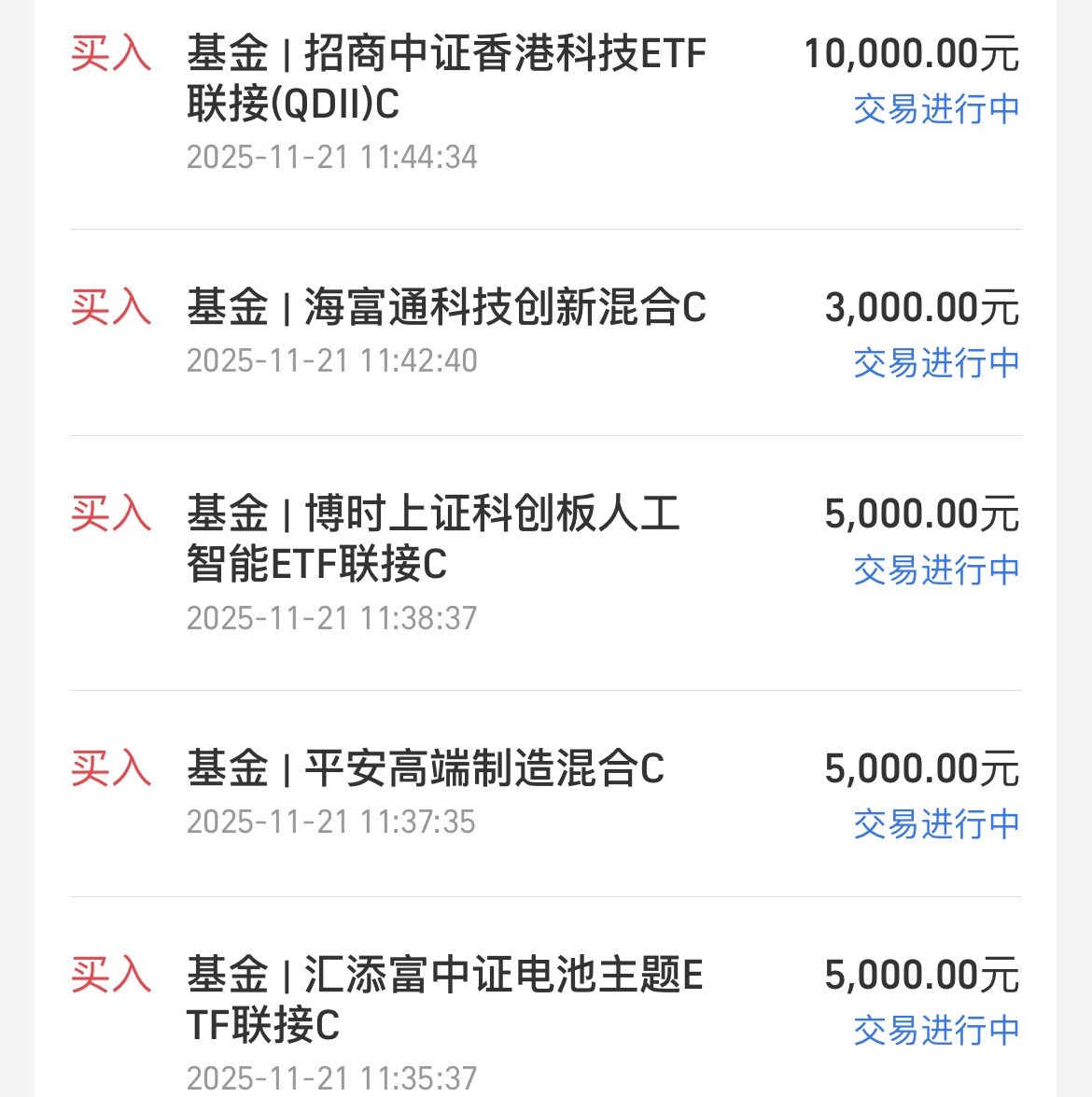Image resolution: width=1092 pixels, height=1097 pixels.
Task: View the 海富通科技创新混合C transaction details
Action: tap(446, 308)
